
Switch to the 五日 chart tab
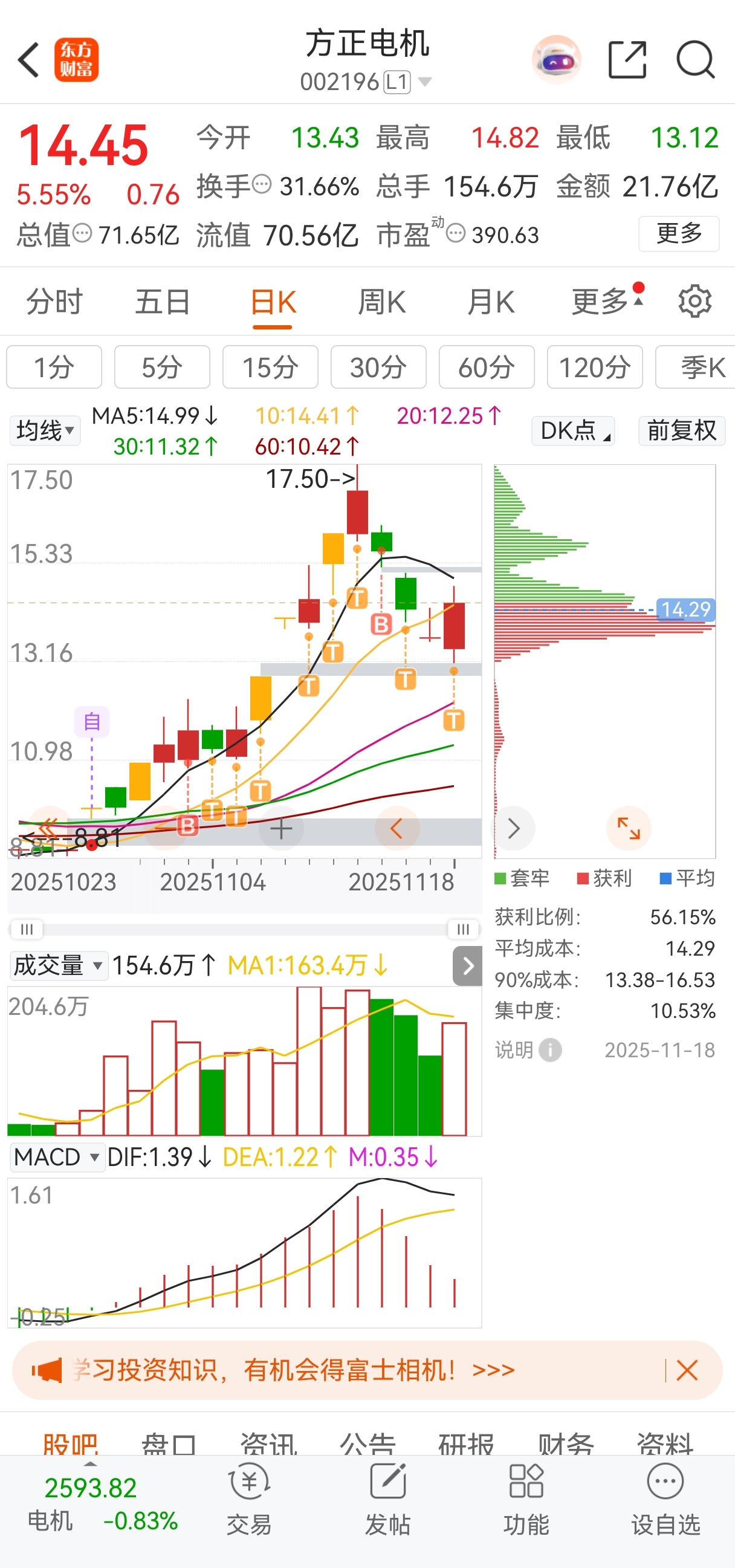163,302
